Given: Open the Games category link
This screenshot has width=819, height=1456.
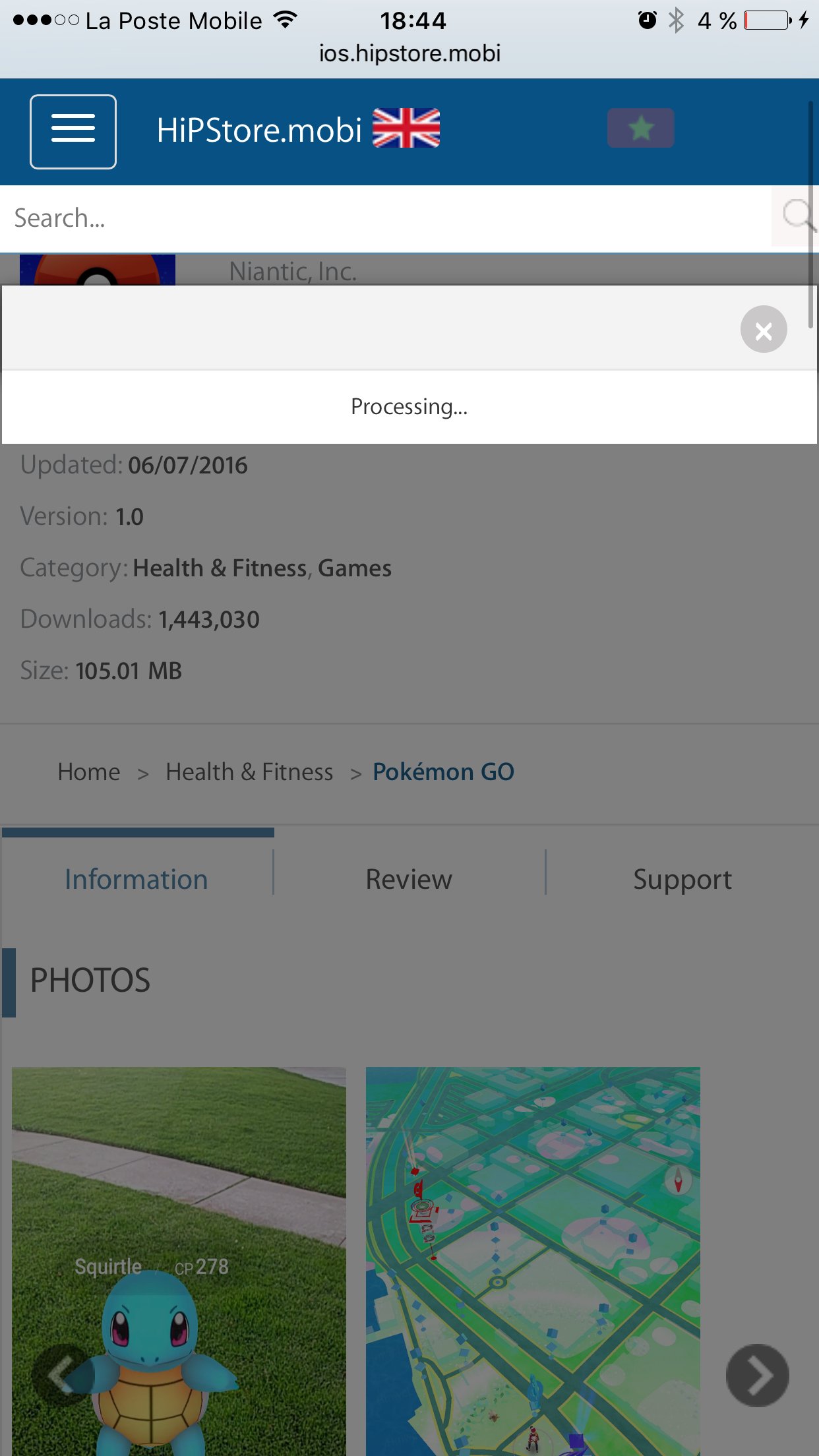Looking at the screenshot, I should pyautogui.click(x=355, y=568).
